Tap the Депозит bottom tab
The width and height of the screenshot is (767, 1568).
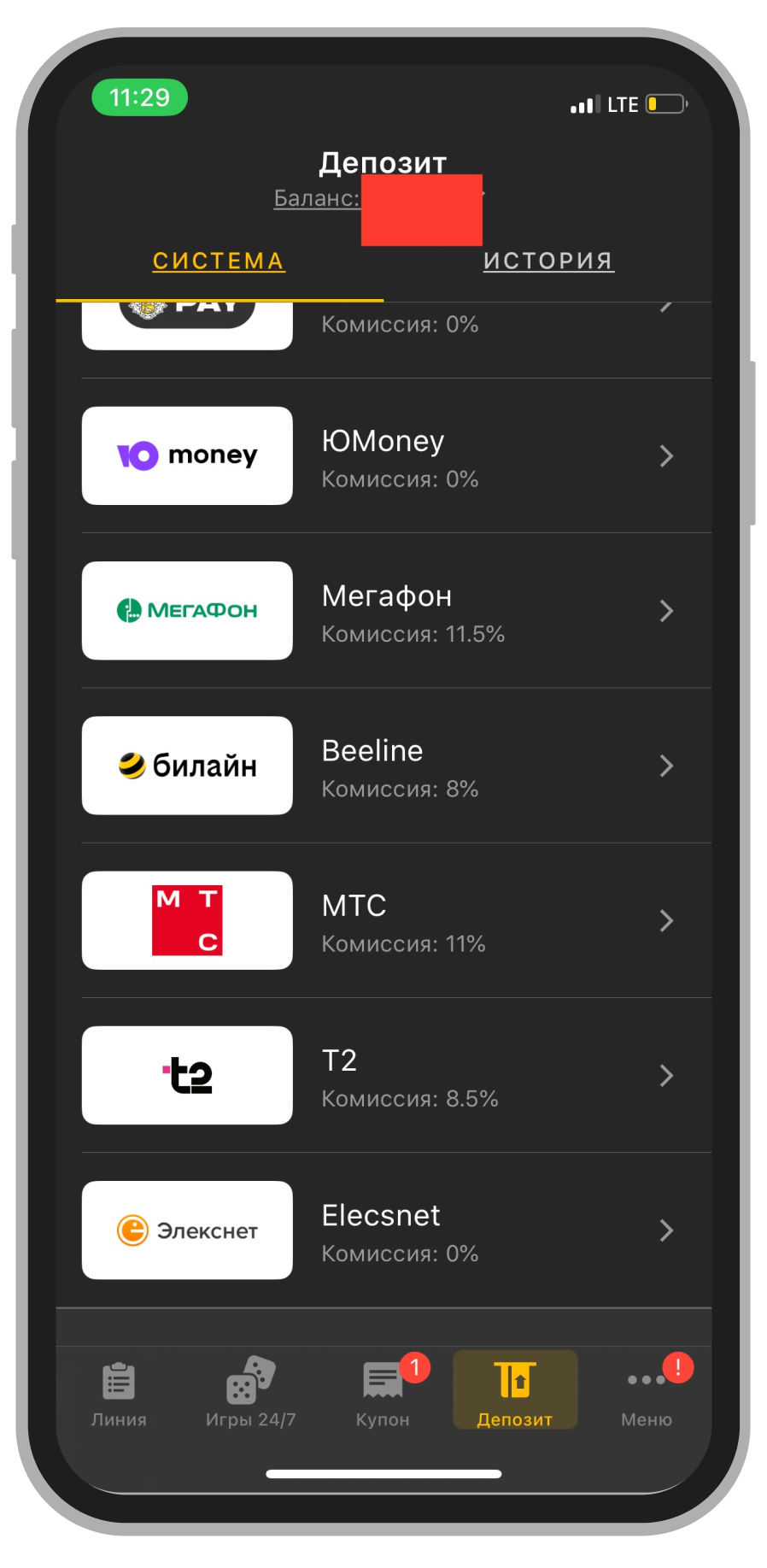[x=514, y=1394]
